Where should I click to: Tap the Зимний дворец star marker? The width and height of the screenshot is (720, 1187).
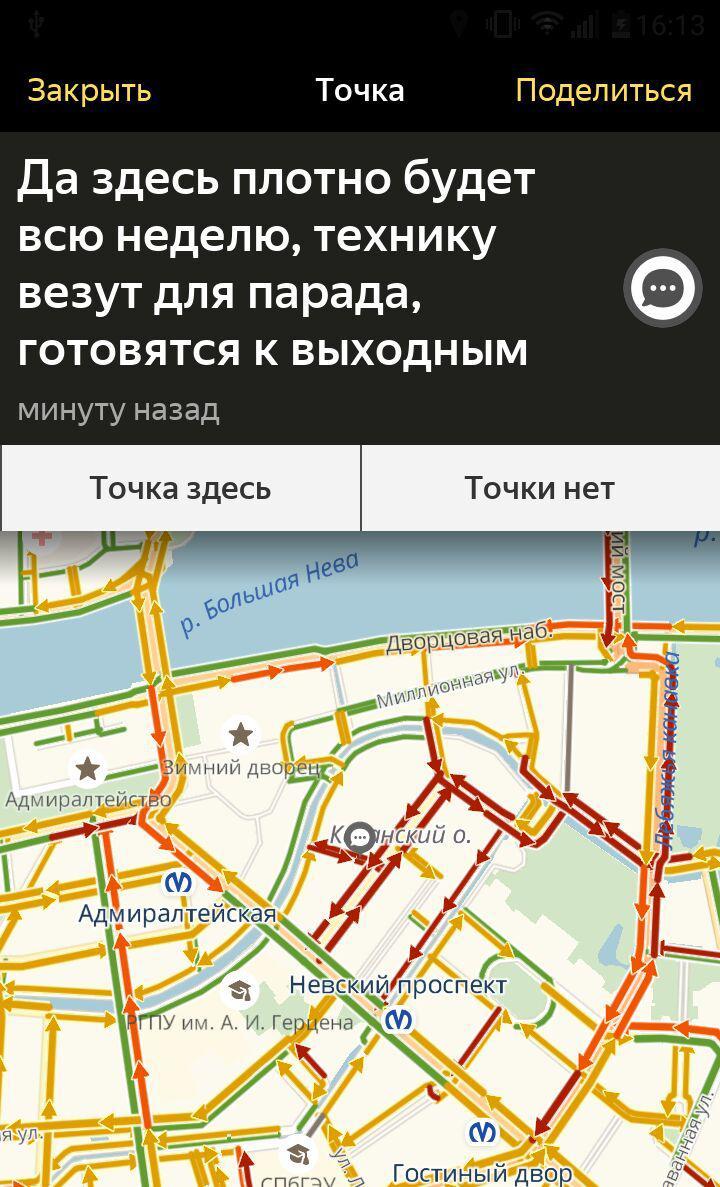coord(240,735)
